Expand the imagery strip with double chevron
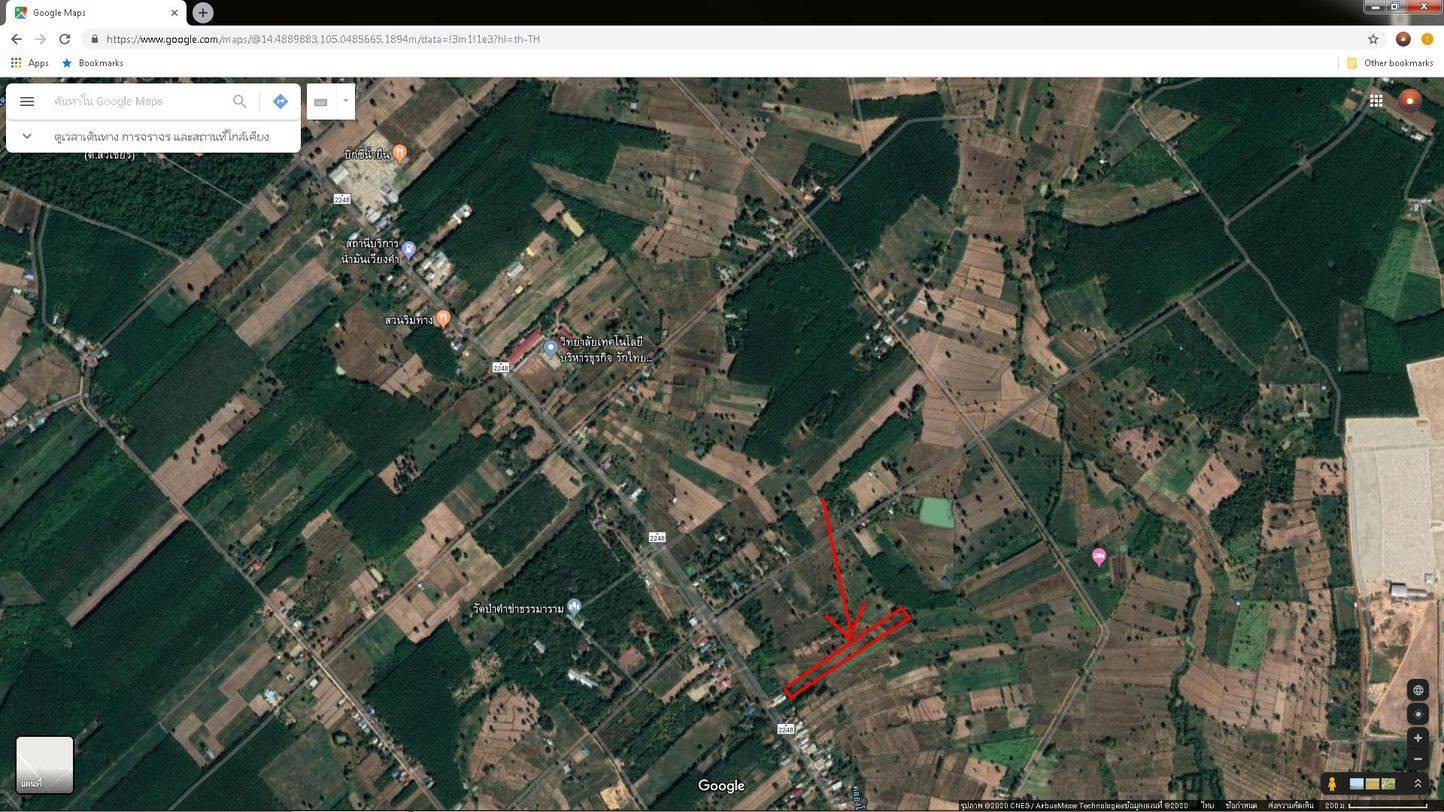Screen dimensions: 1444x812 click(1417, 784)
